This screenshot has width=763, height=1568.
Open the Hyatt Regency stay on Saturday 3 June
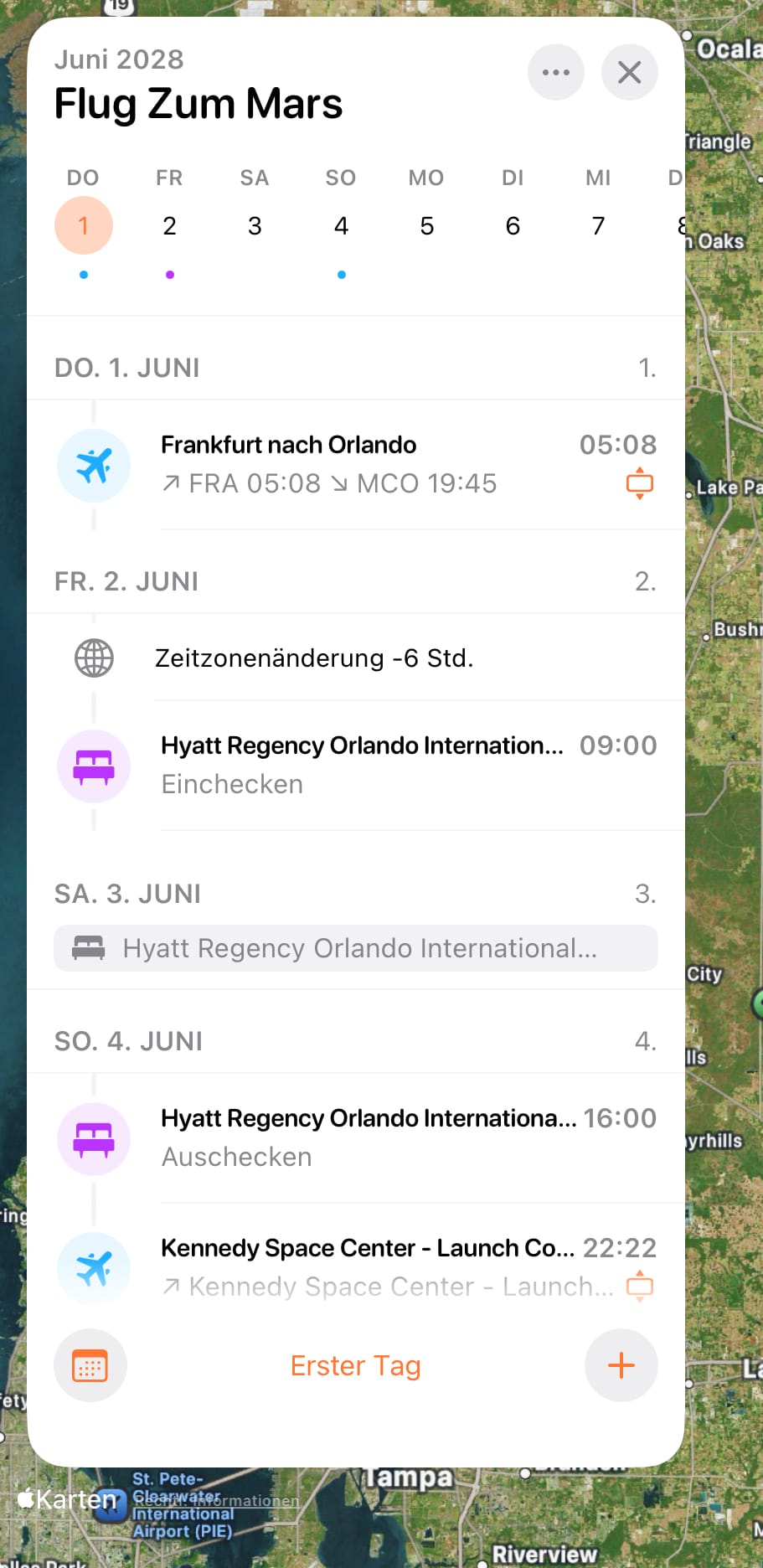click(x=356, y=948)
